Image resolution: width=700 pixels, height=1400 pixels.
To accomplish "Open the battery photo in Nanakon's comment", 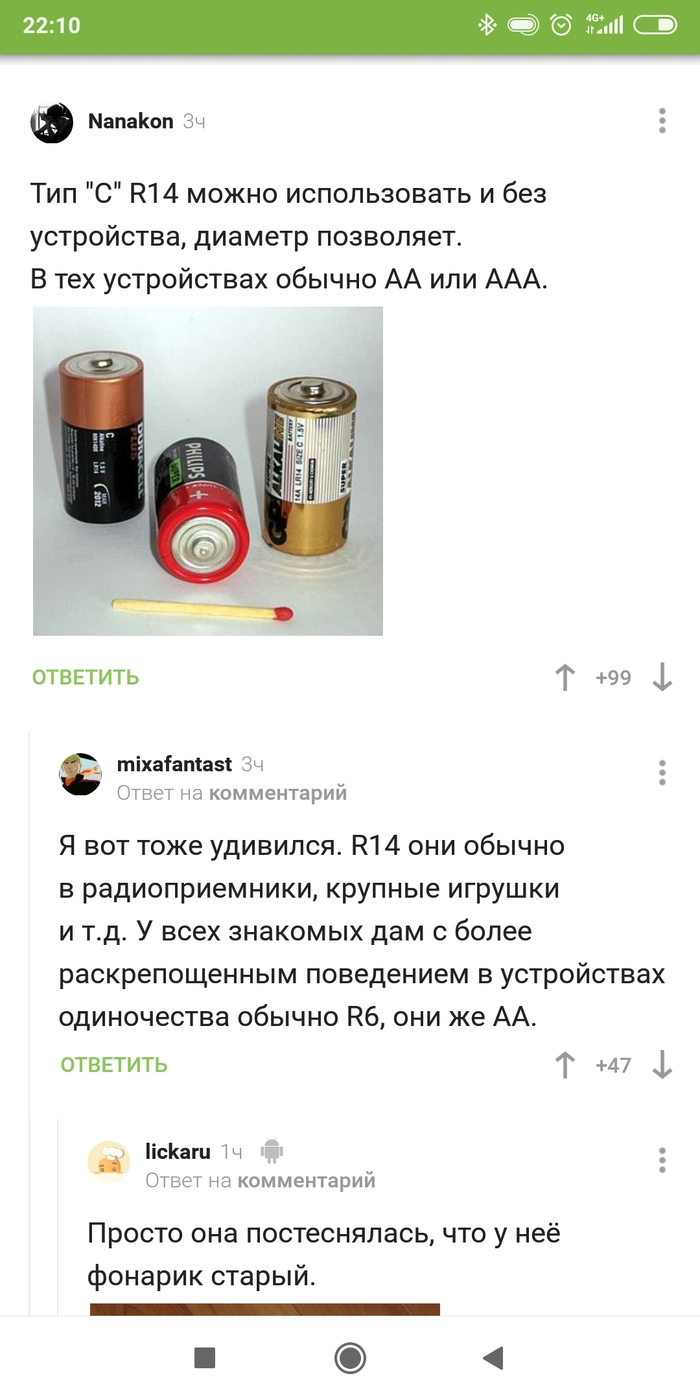I will pos(208,471).
